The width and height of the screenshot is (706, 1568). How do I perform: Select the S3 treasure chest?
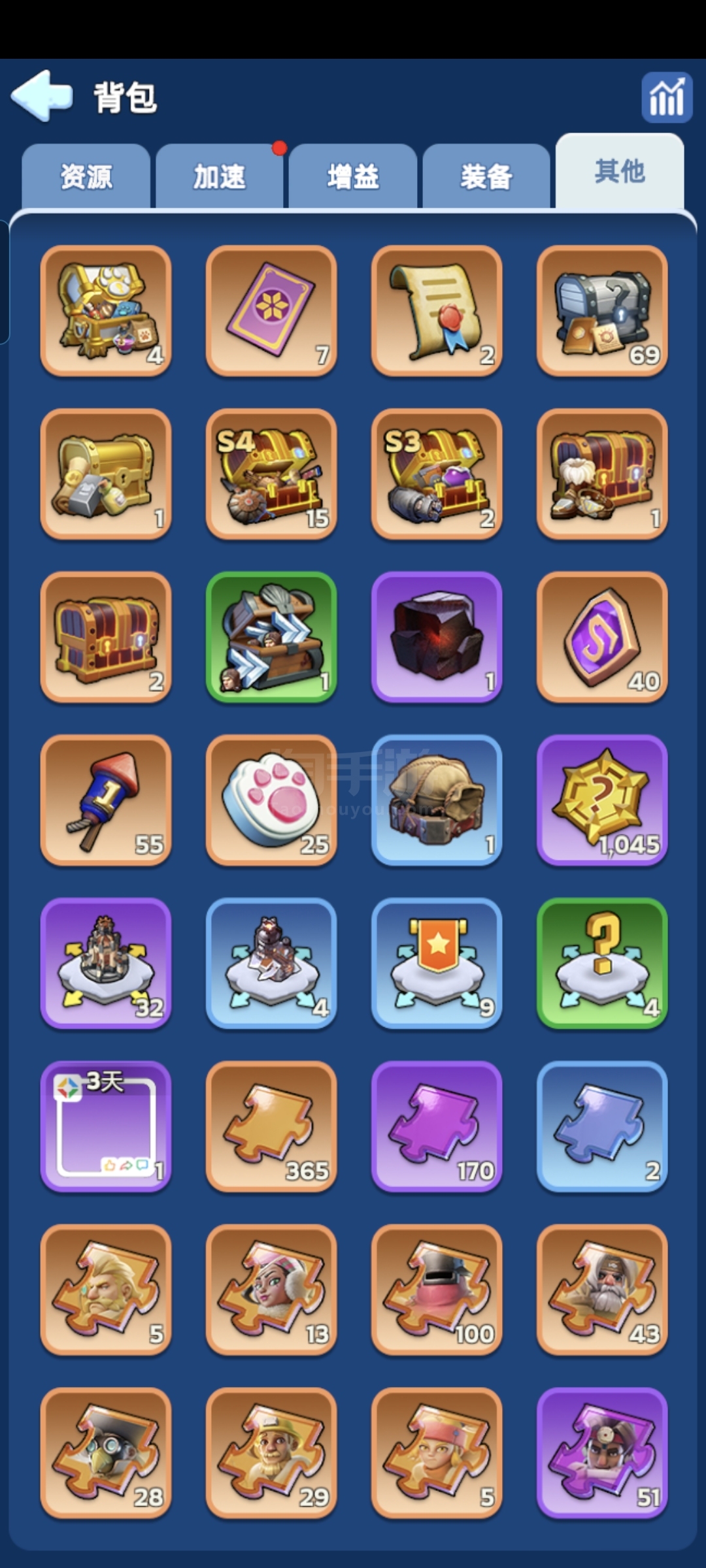coord(437,474)
